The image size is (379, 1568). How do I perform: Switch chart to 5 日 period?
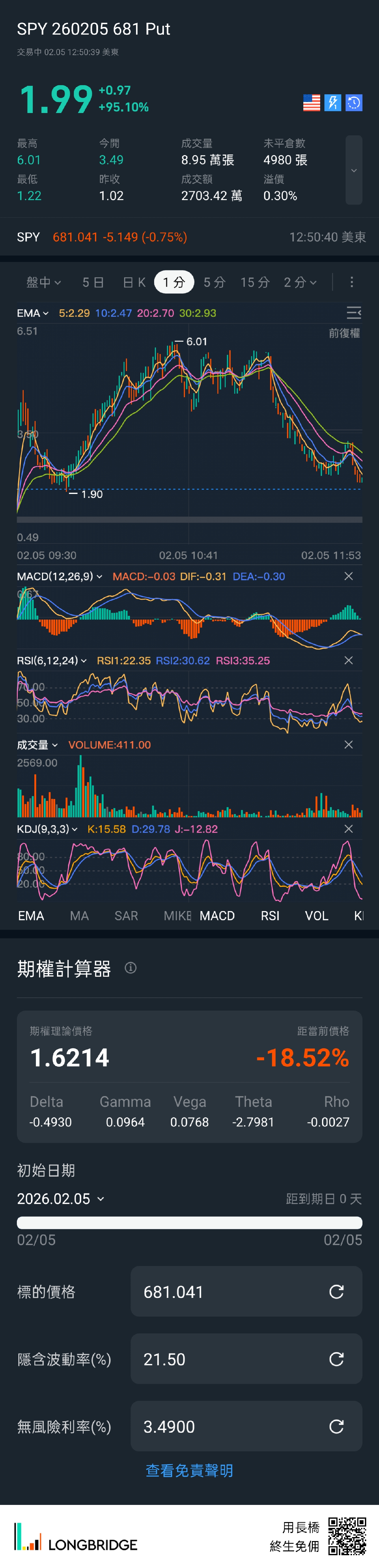pos(93,282)
